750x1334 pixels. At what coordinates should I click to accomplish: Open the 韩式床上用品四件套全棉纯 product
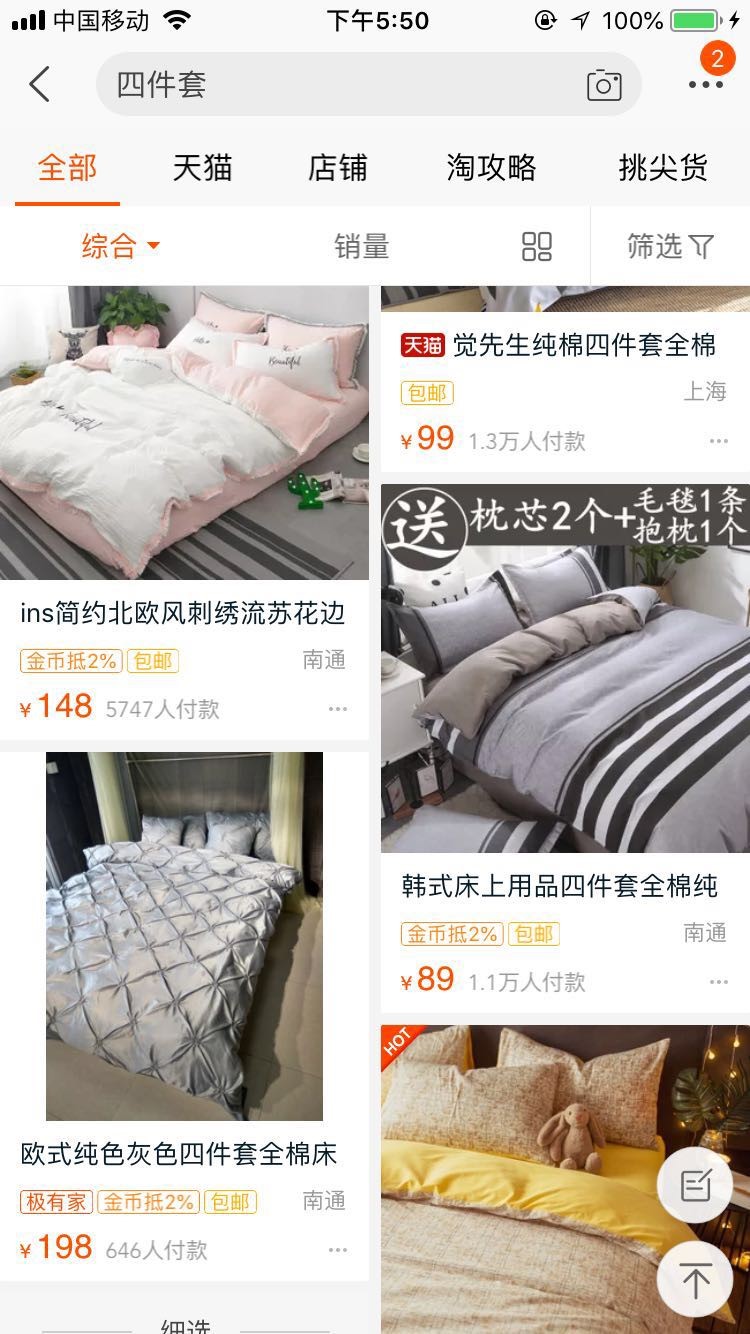[559, 885]
